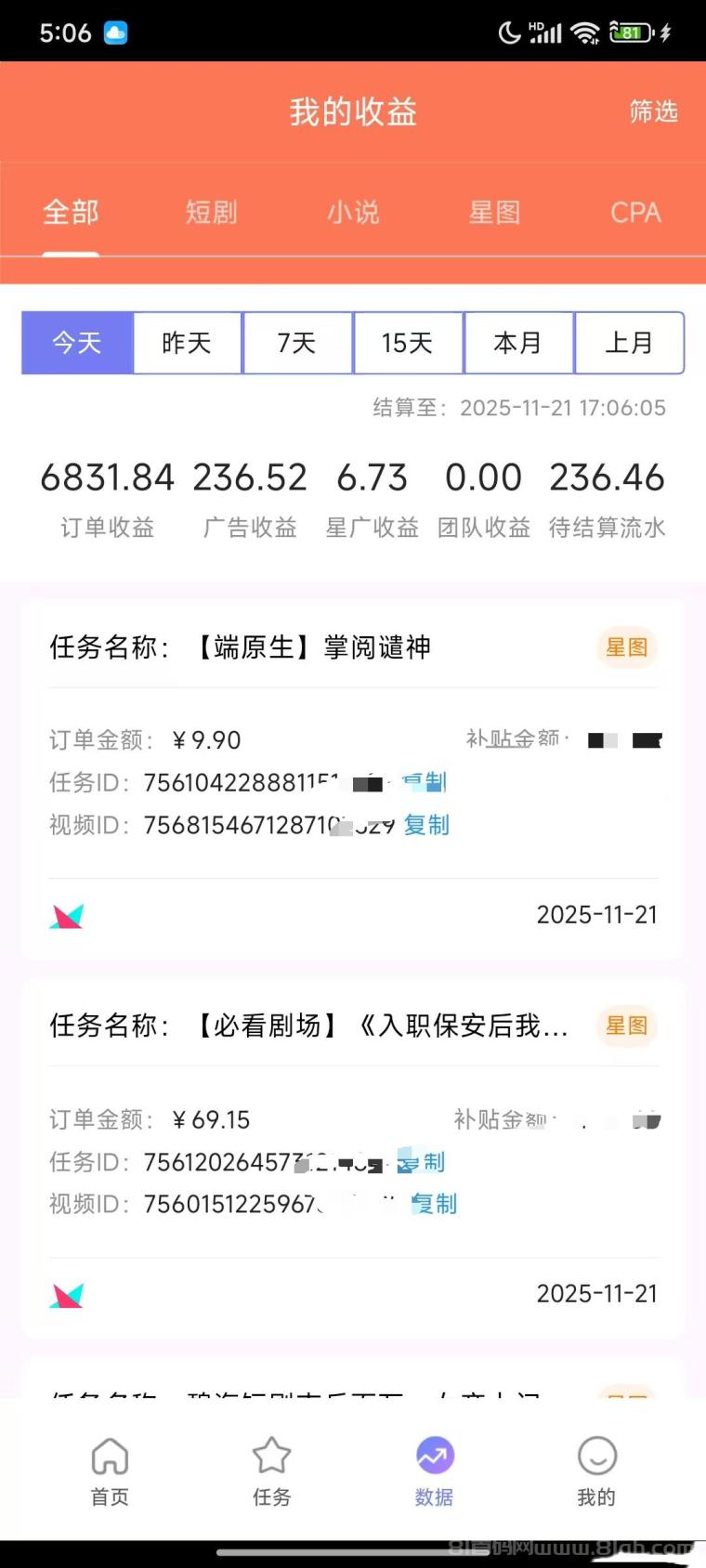Switch to the 短剧 tab

(211, 213)
